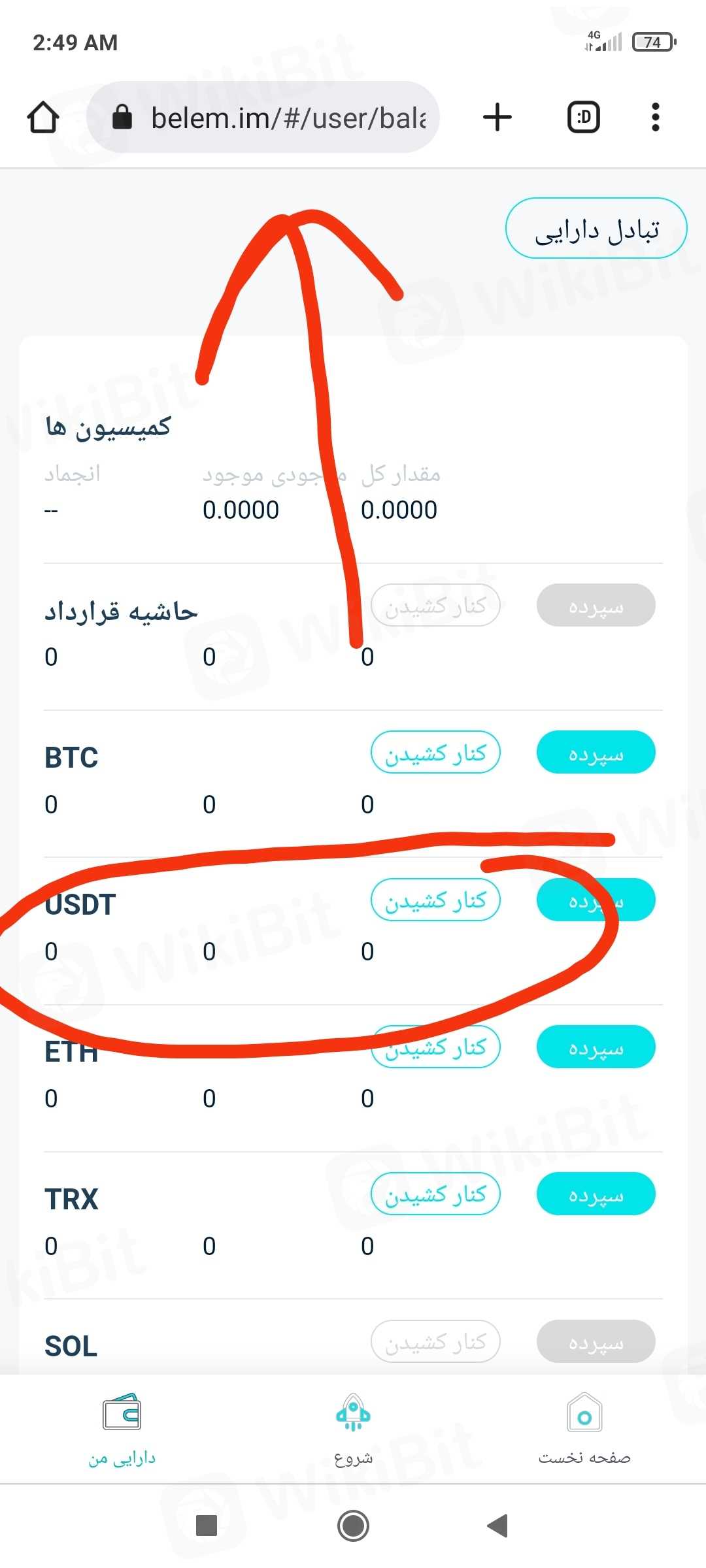This screenshot has height=1568, width=706.
Task: Open the browser tab switcher
Action: click(583, 118)
